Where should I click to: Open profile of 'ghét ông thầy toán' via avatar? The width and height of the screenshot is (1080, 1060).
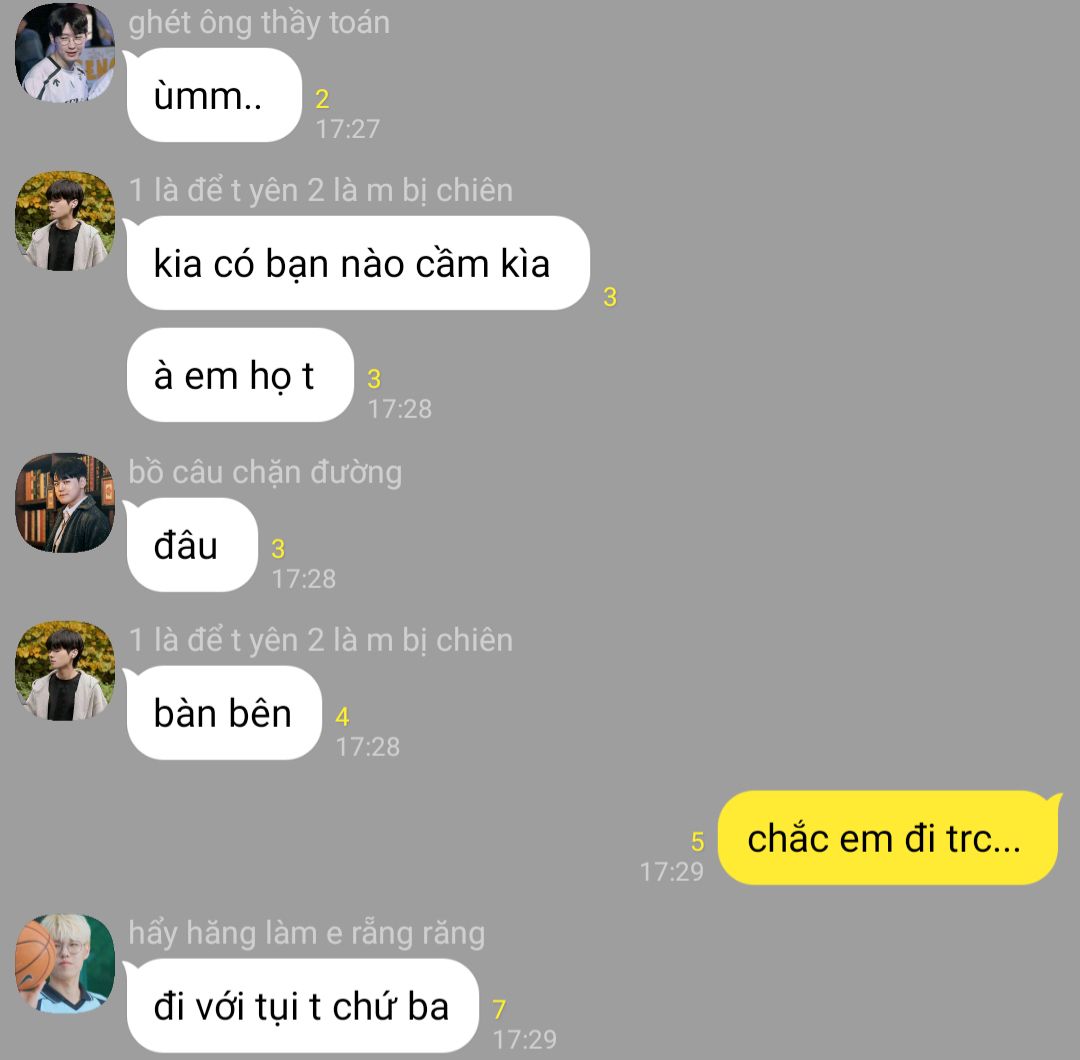65,52
